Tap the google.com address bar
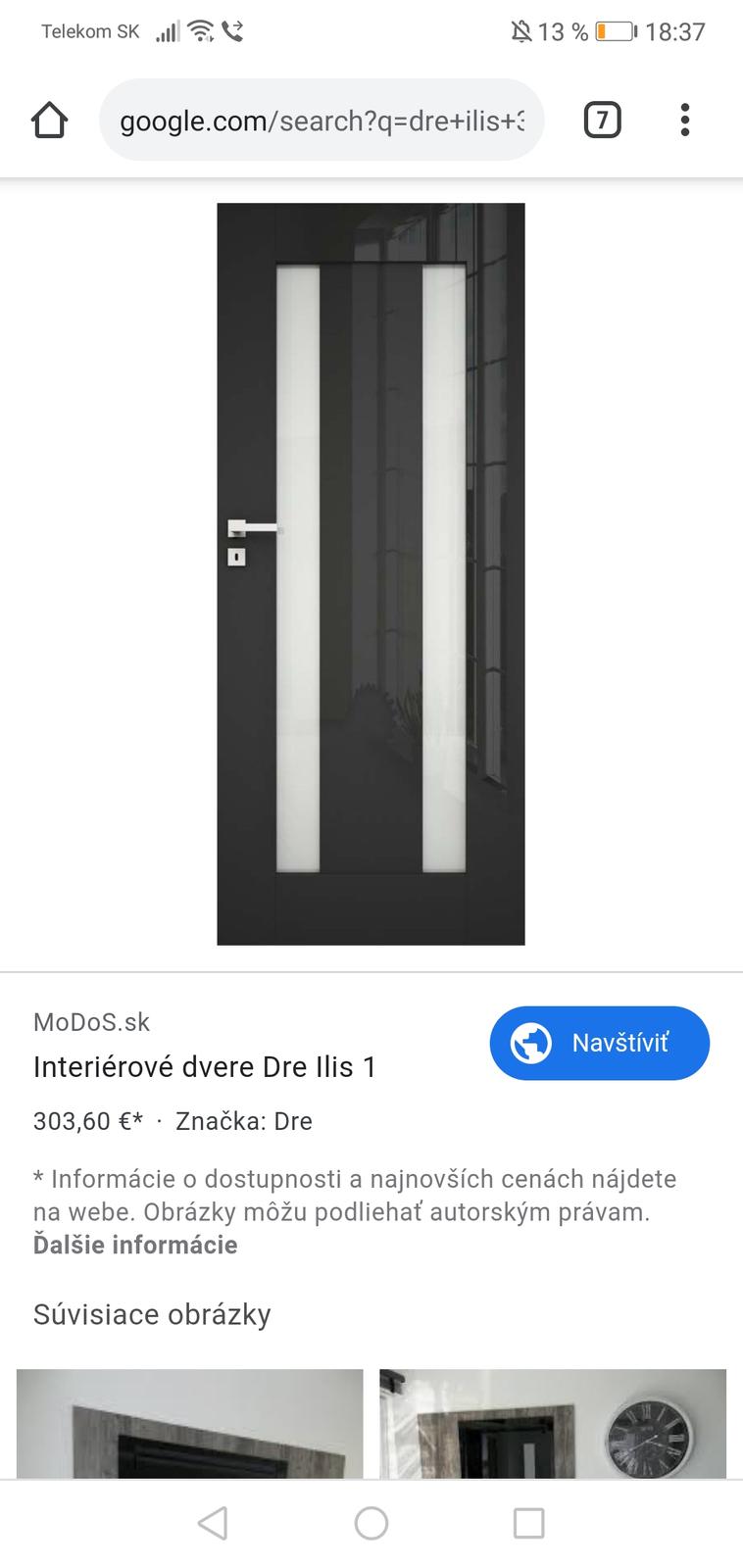Viewport: 743px width, 1568px height. (322, 121)
